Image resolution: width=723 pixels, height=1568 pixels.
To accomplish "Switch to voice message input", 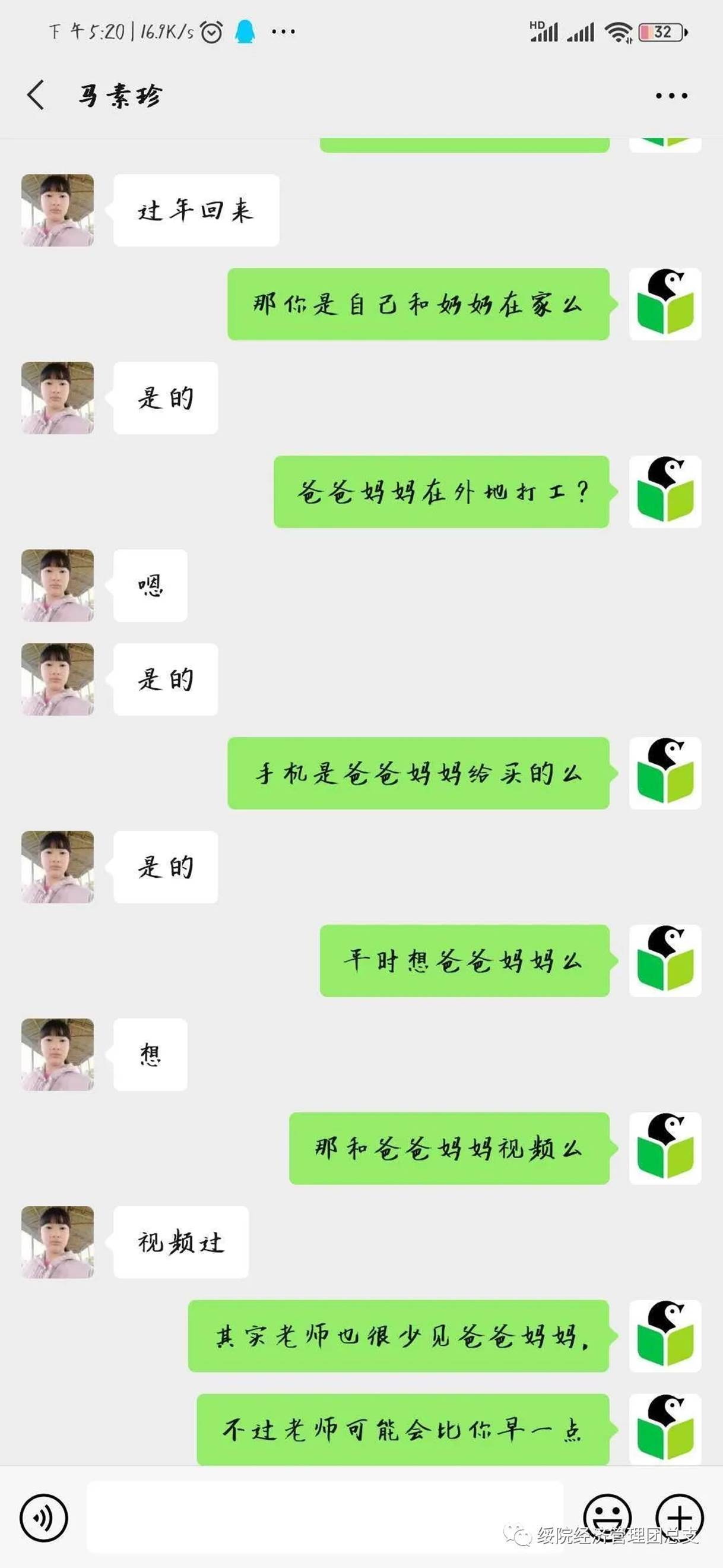I will pyautogui.click(x=44, y=1518).
